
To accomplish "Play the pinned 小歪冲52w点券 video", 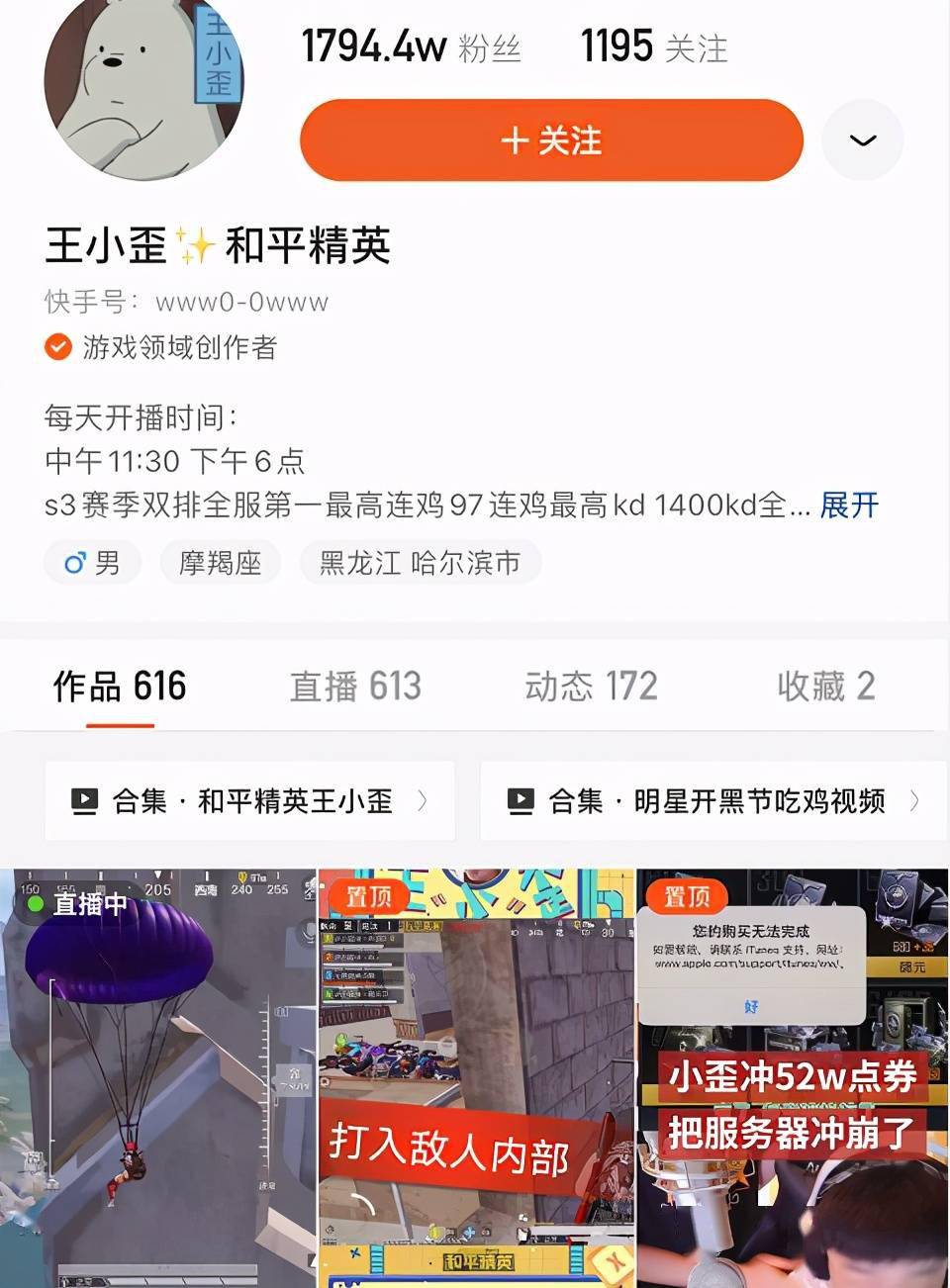I will (x=793, y=1078).
